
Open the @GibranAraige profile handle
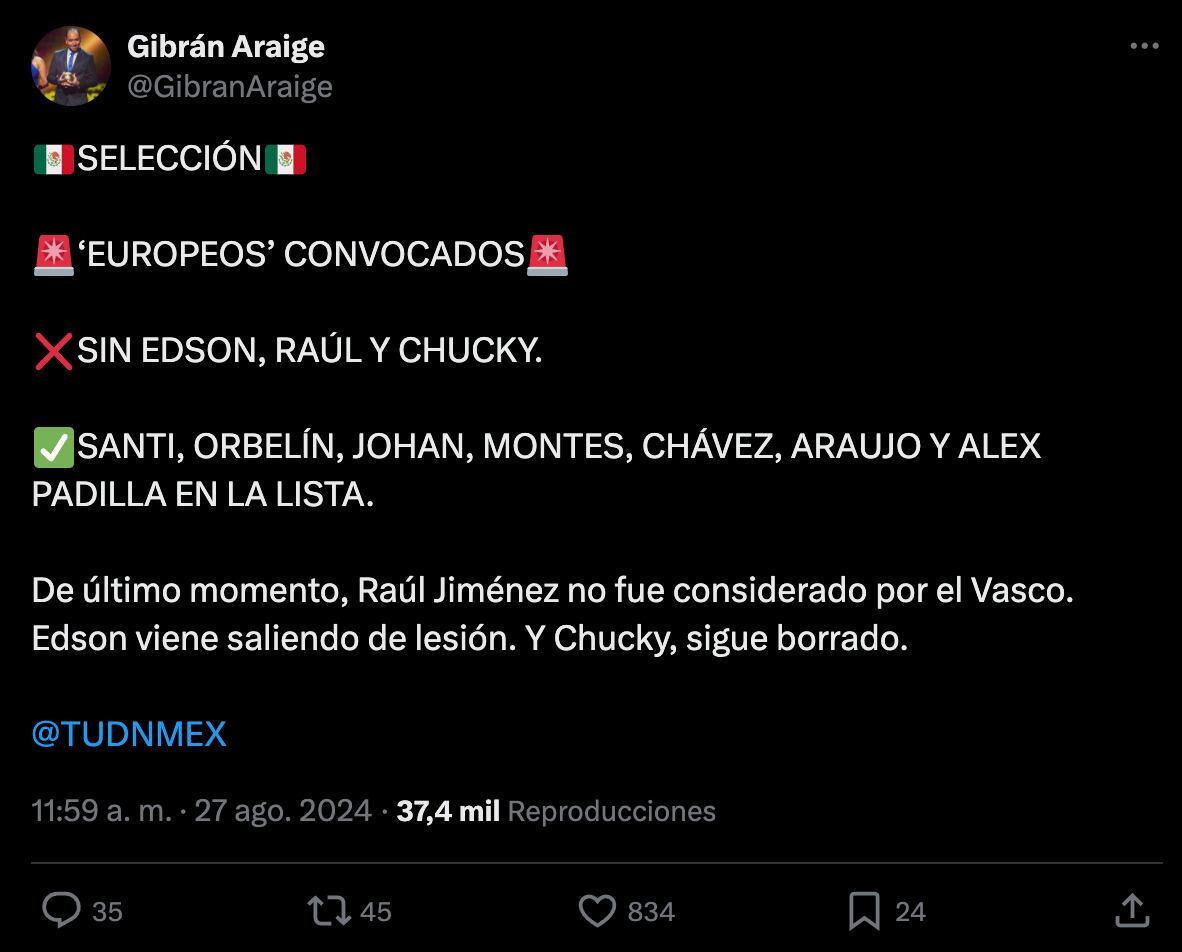pyautogui.click(x=229, y=87)
